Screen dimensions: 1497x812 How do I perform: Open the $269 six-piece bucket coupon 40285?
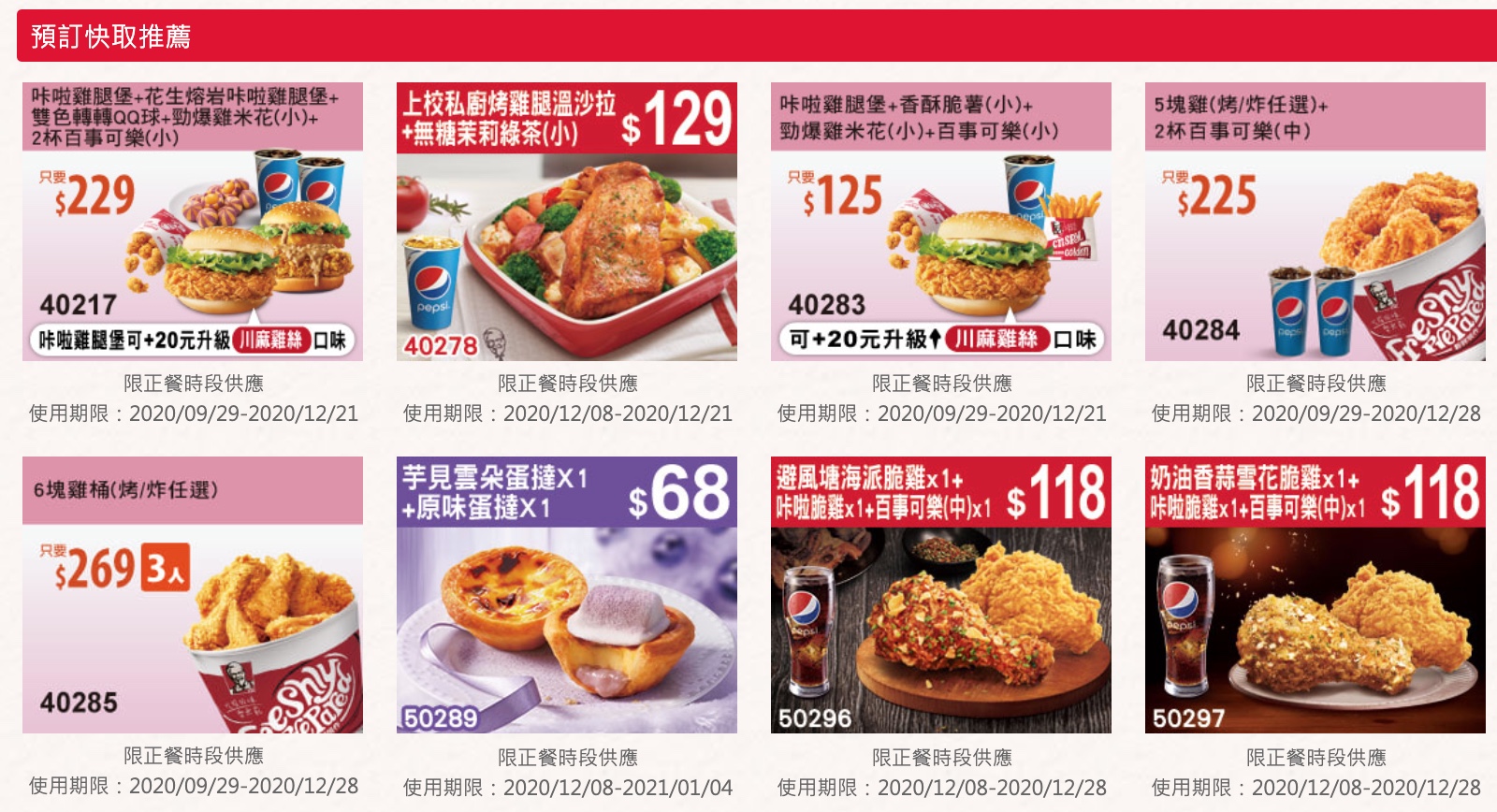pos(193,595)
